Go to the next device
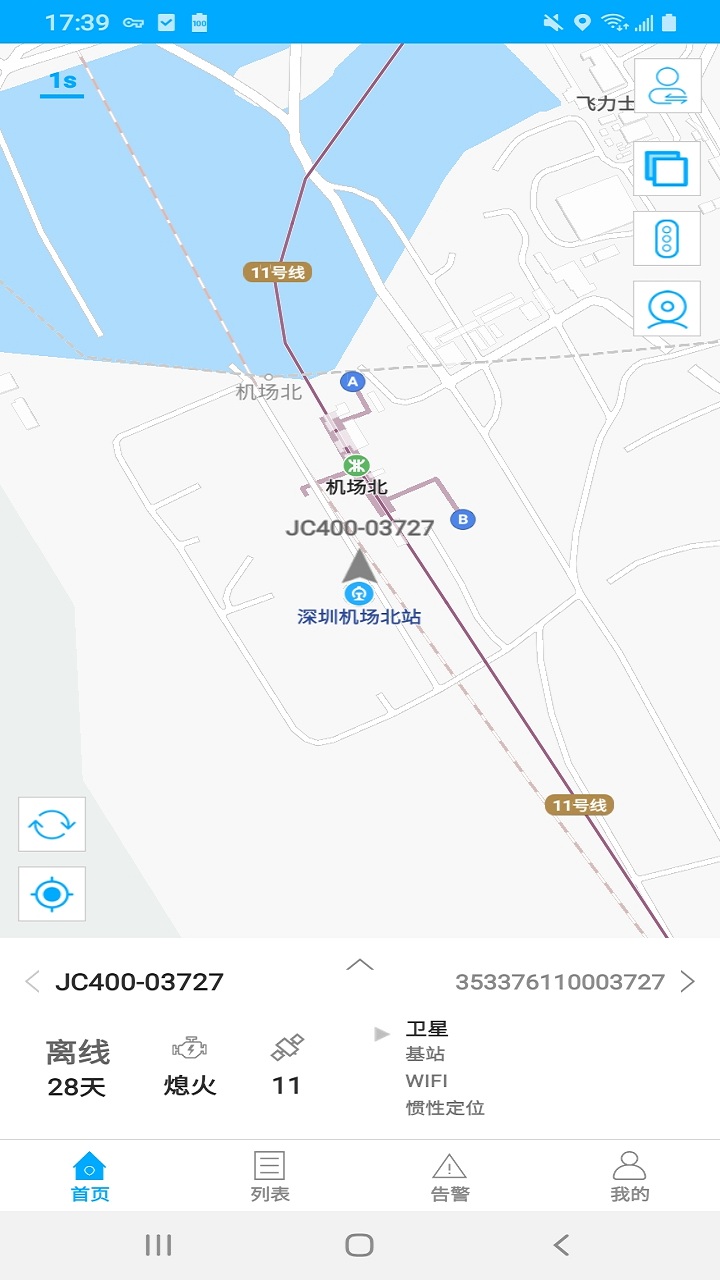The height and width of the screenshot is (1280, 720). (687, 982)
